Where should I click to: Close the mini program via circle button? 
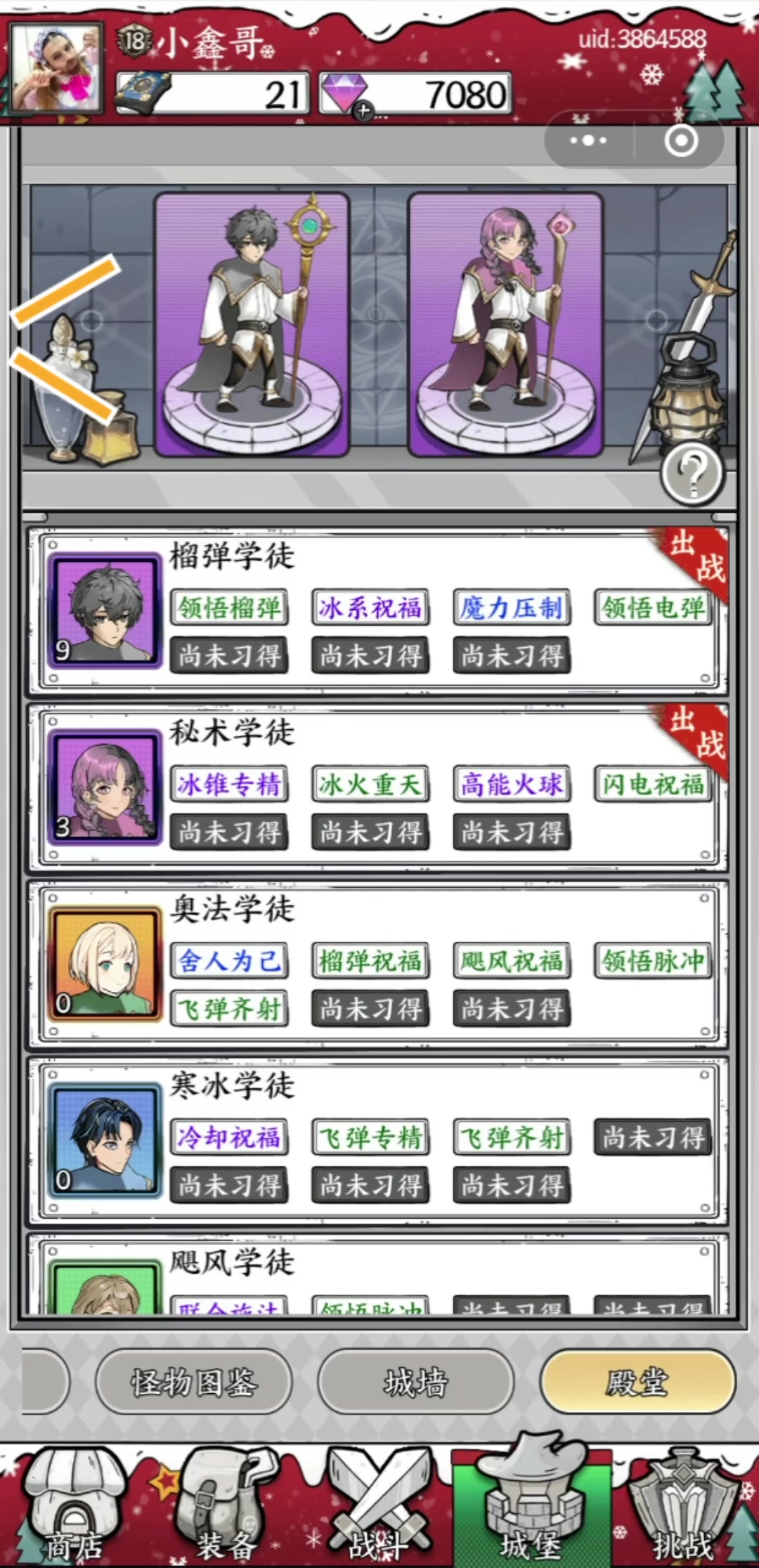pyautogui.click(x=681, y=141)
